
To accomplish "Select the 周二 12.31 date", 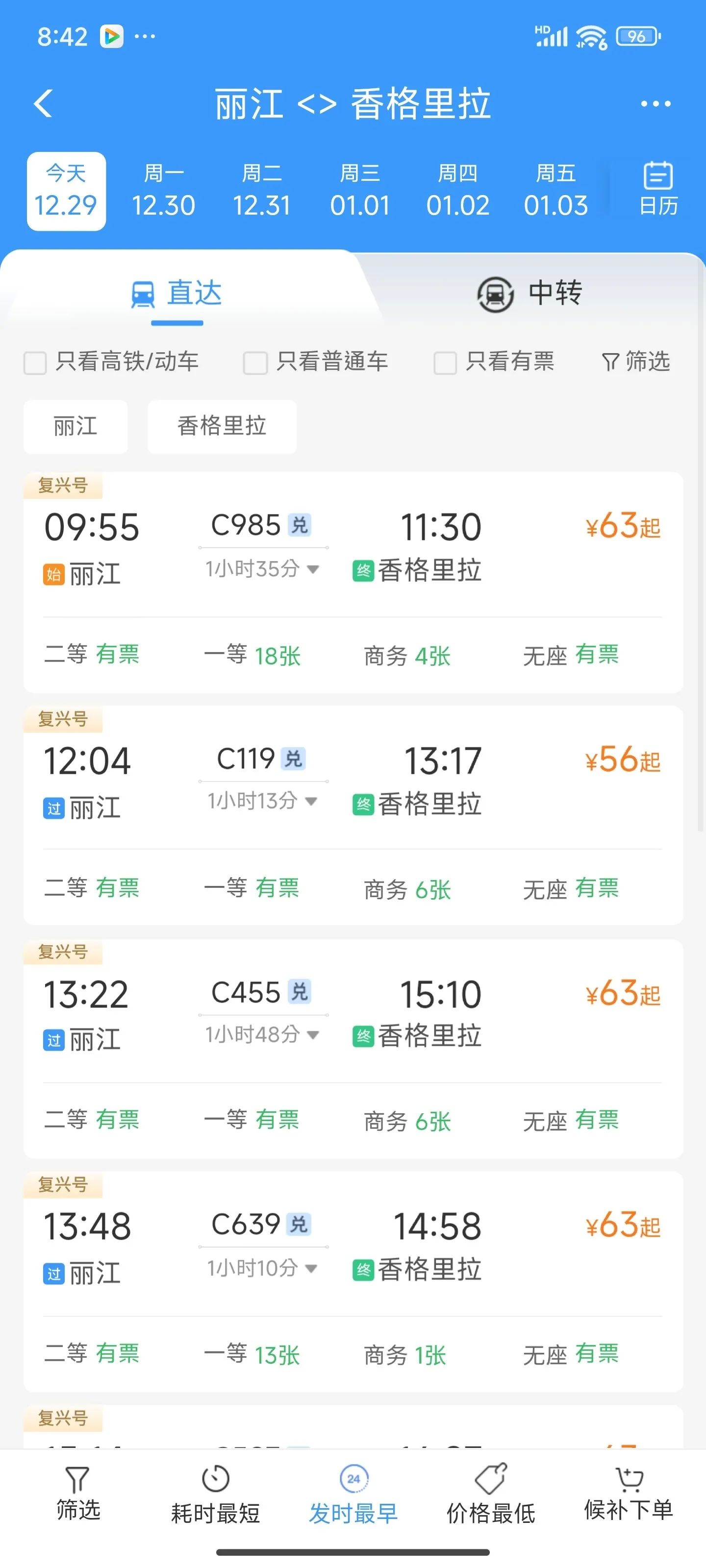I will coord(261,191).
